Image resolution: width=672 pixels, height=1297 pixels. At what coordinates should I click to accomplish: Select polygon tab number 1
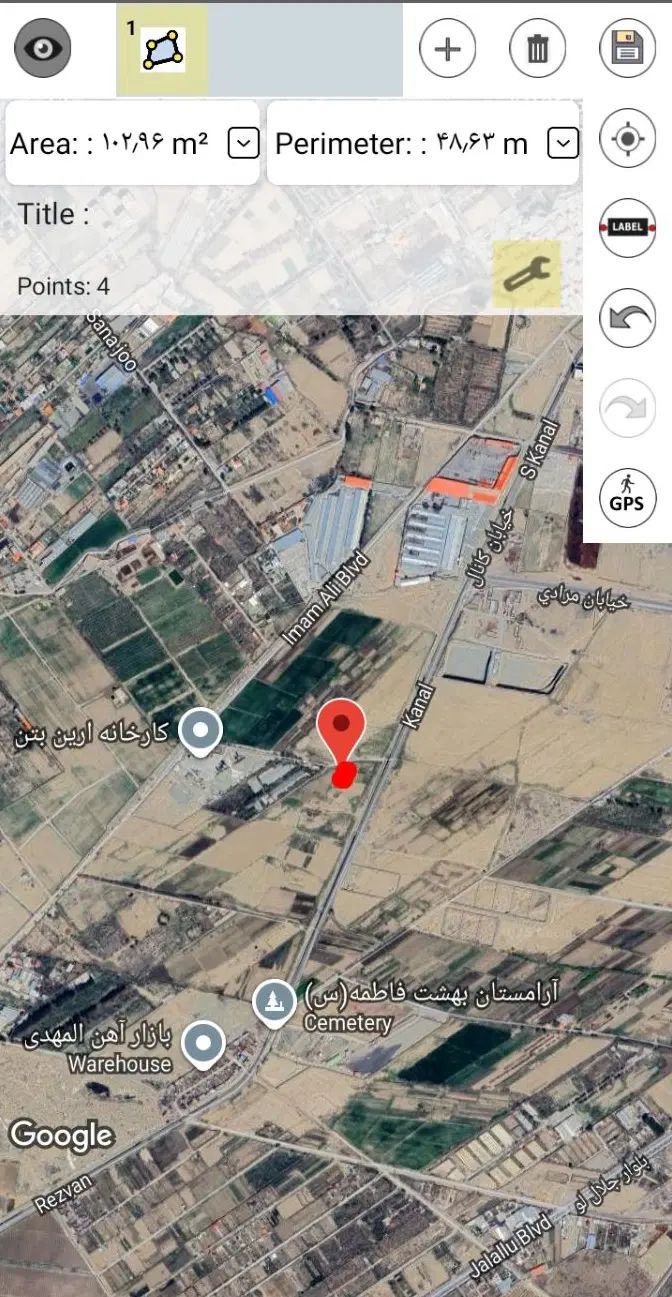pos(162,48)
